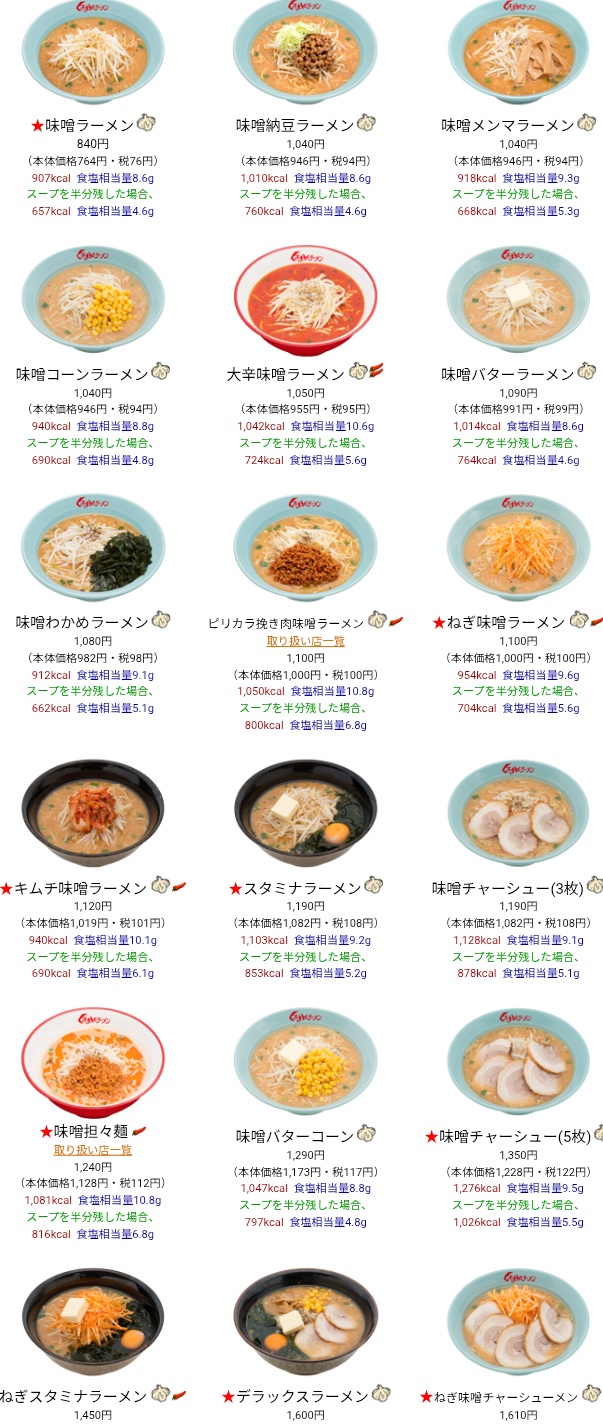Open the store list link under 味噌担々麺
603x1424 pixels.
pyautogui.click(x=92, y=1150)
